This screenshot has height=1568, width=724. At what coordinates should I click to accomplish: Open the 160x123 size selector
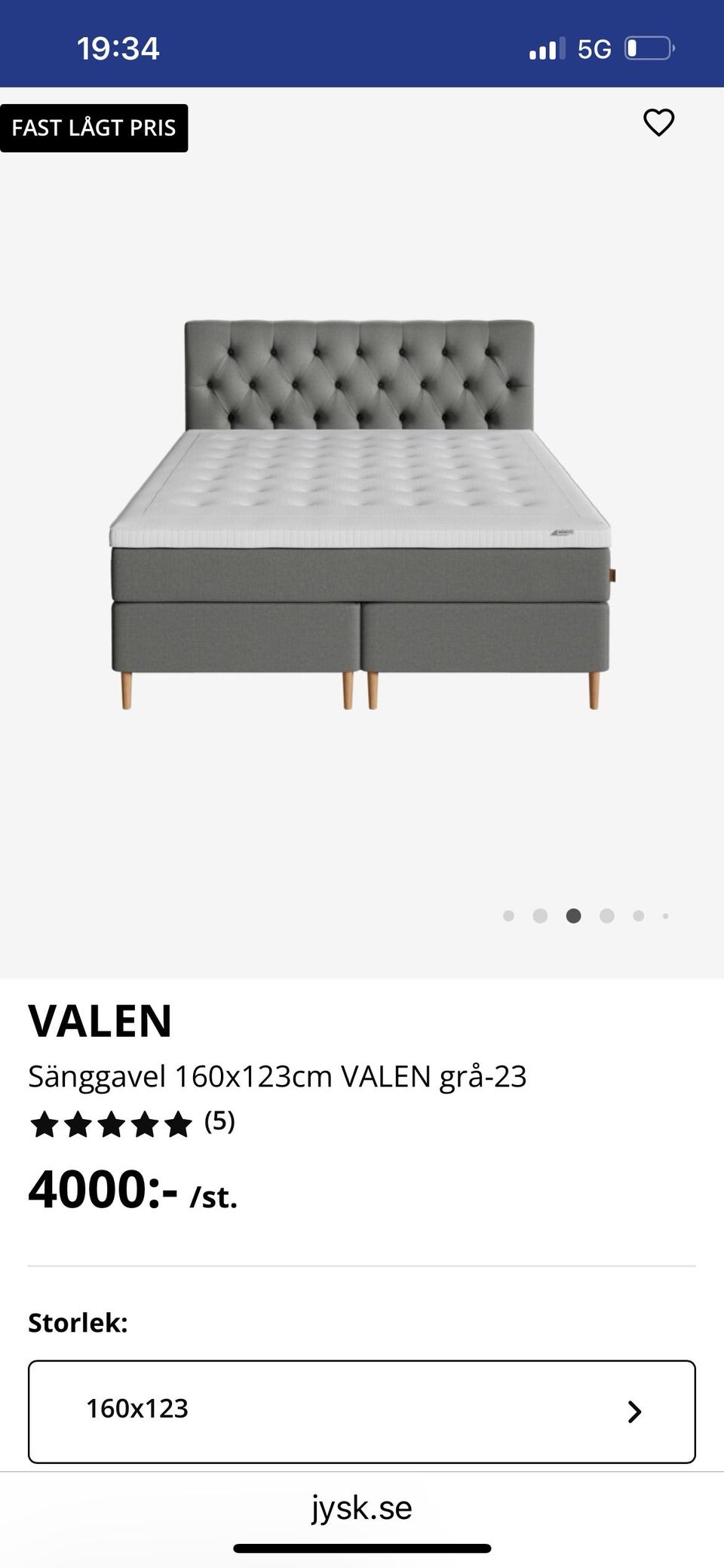362,1411
